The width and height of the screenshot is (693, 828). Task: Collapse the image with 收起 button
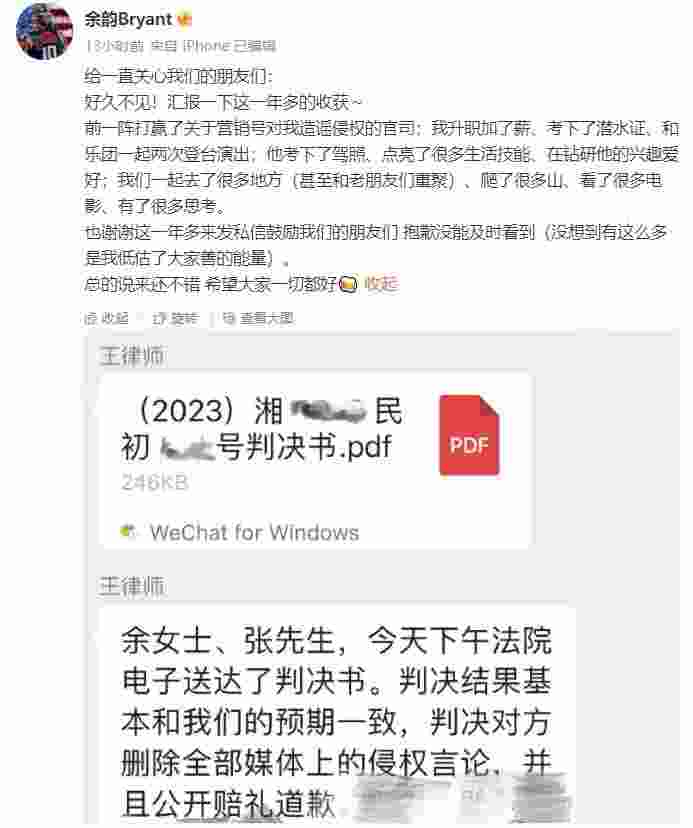(108, 318)
